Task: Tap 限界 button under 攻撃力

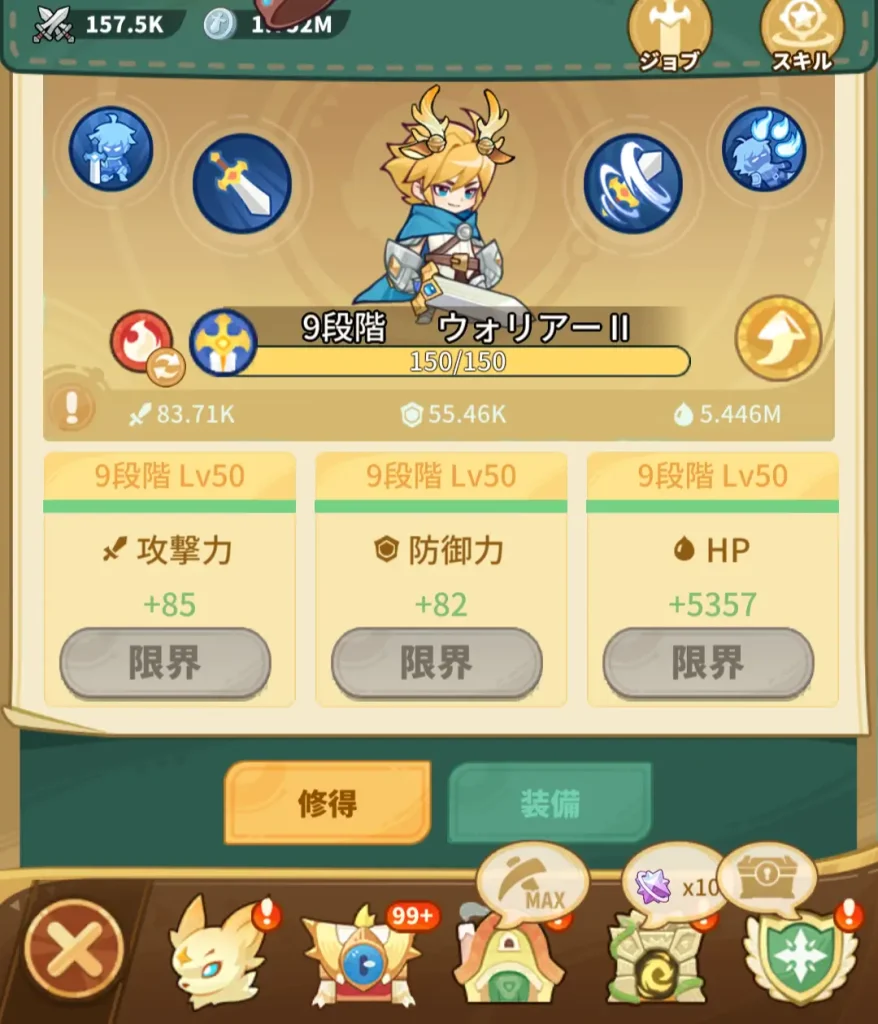Action: (165, 662)
